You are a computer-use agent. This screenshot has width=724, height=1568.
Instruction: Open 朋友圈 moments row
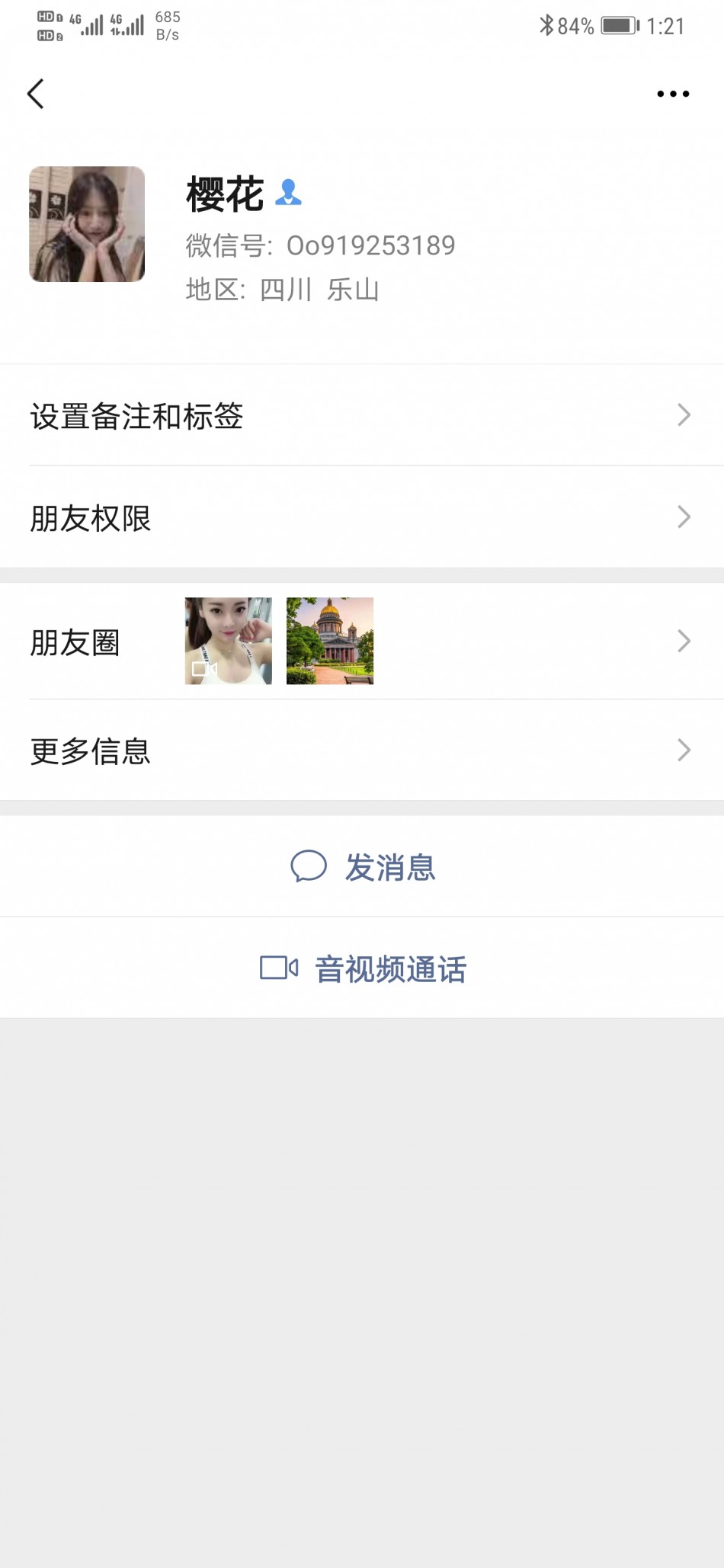362,641
